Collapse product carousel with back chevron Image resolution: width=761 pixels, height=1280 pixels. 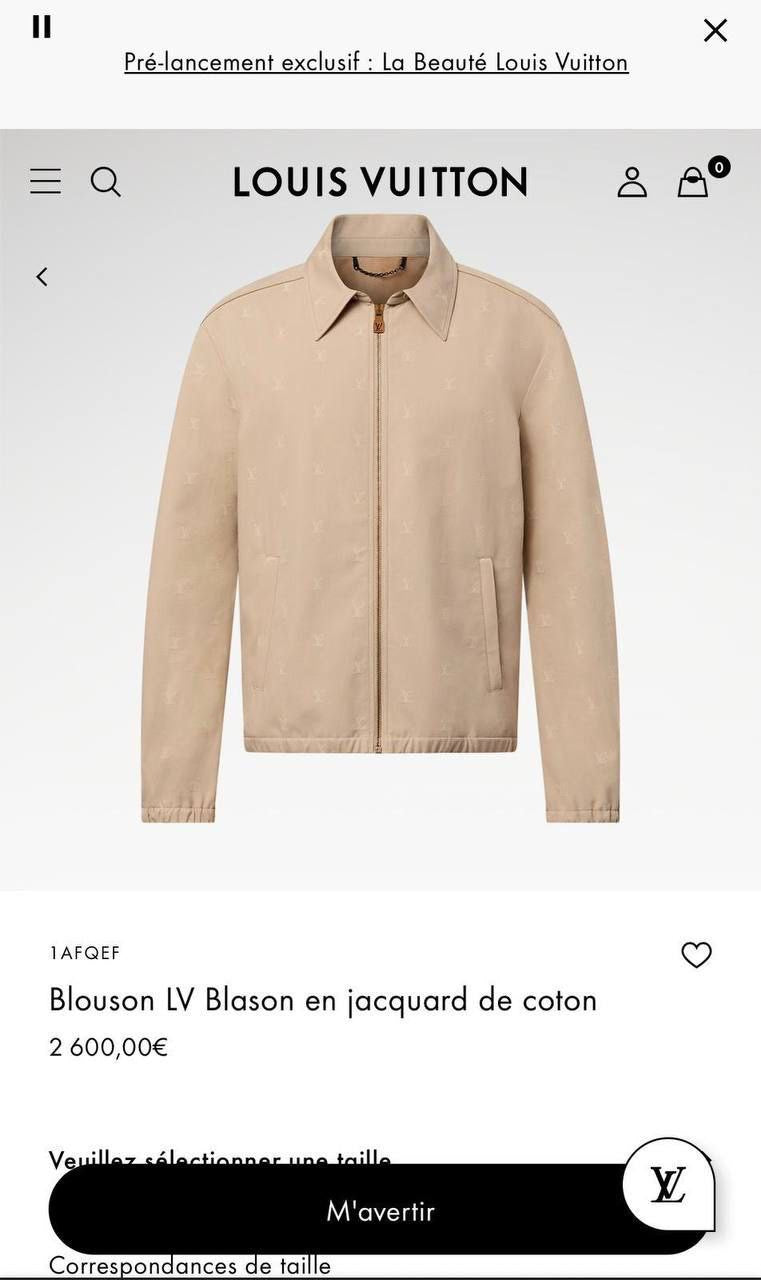coord(41,276)
